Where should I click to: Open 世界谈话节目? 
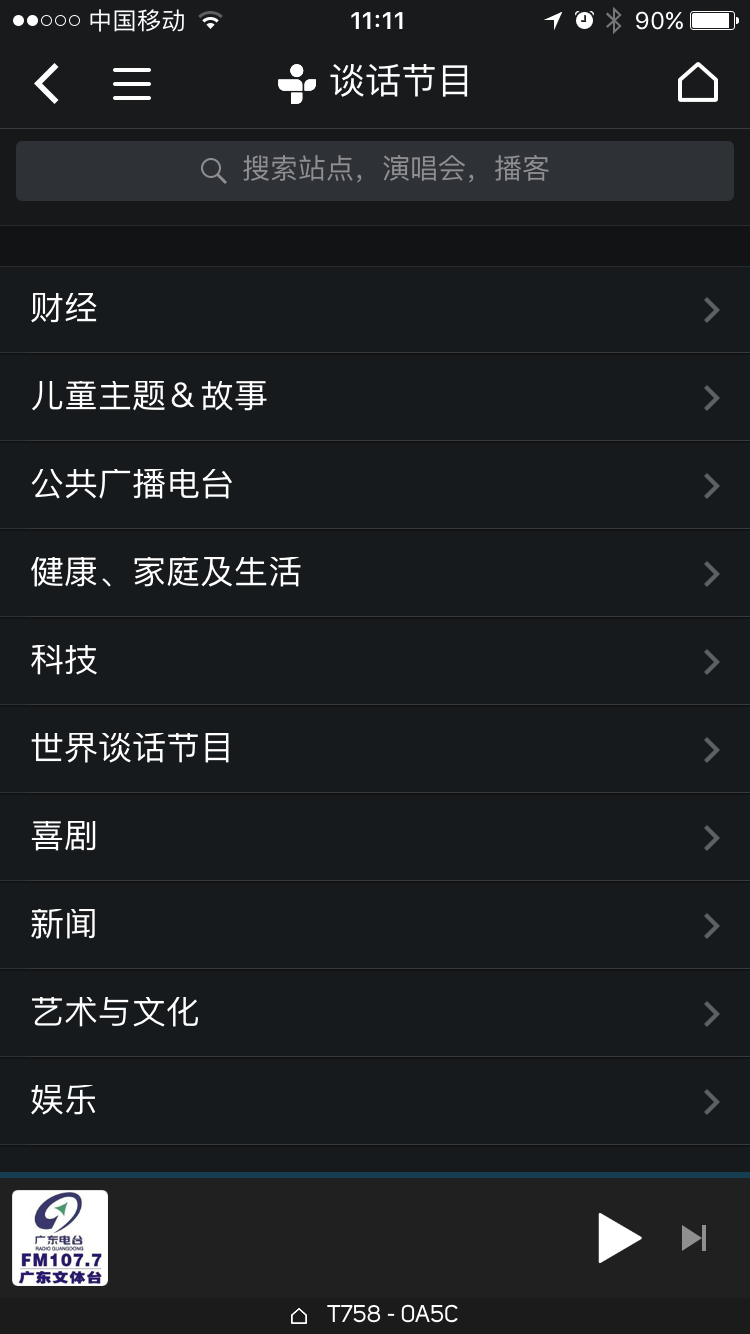[x=375, y=749]
